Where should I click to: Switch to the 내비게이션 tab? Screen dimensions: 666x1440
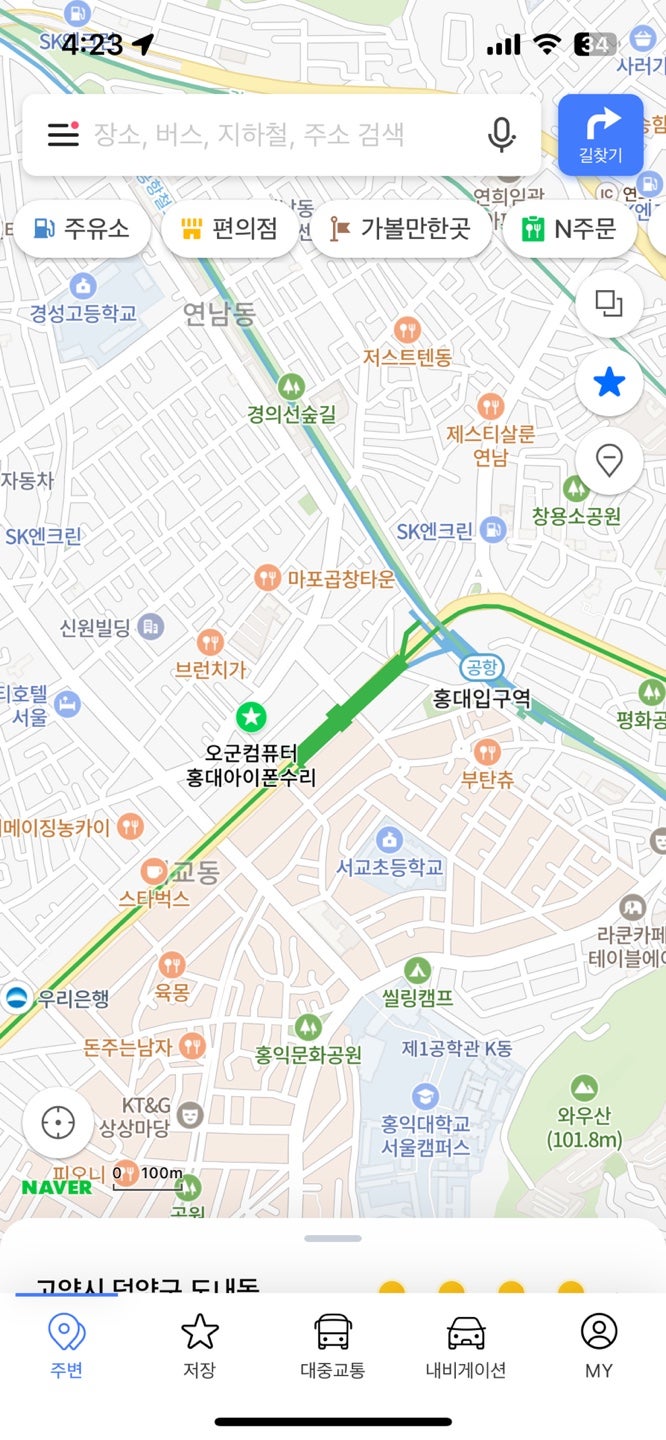pos(466,1346)
